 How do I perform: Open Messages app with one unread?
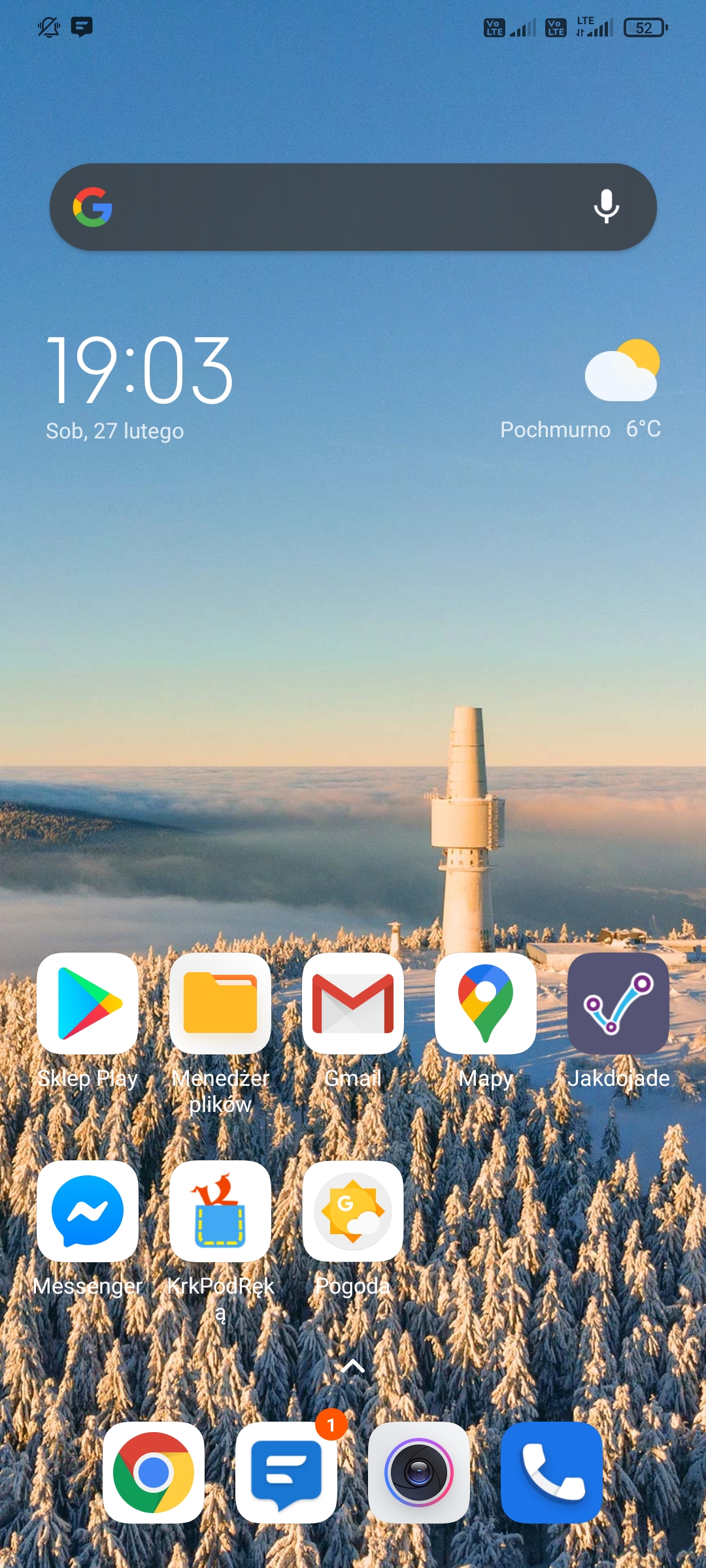tap(286, 1473)
